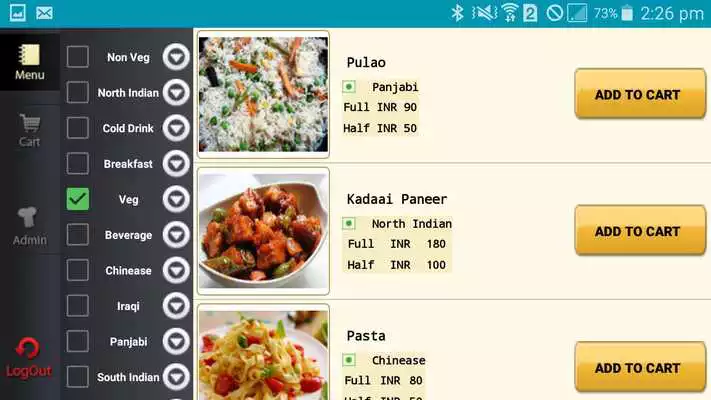Go to the Menu section

[29, 62]
